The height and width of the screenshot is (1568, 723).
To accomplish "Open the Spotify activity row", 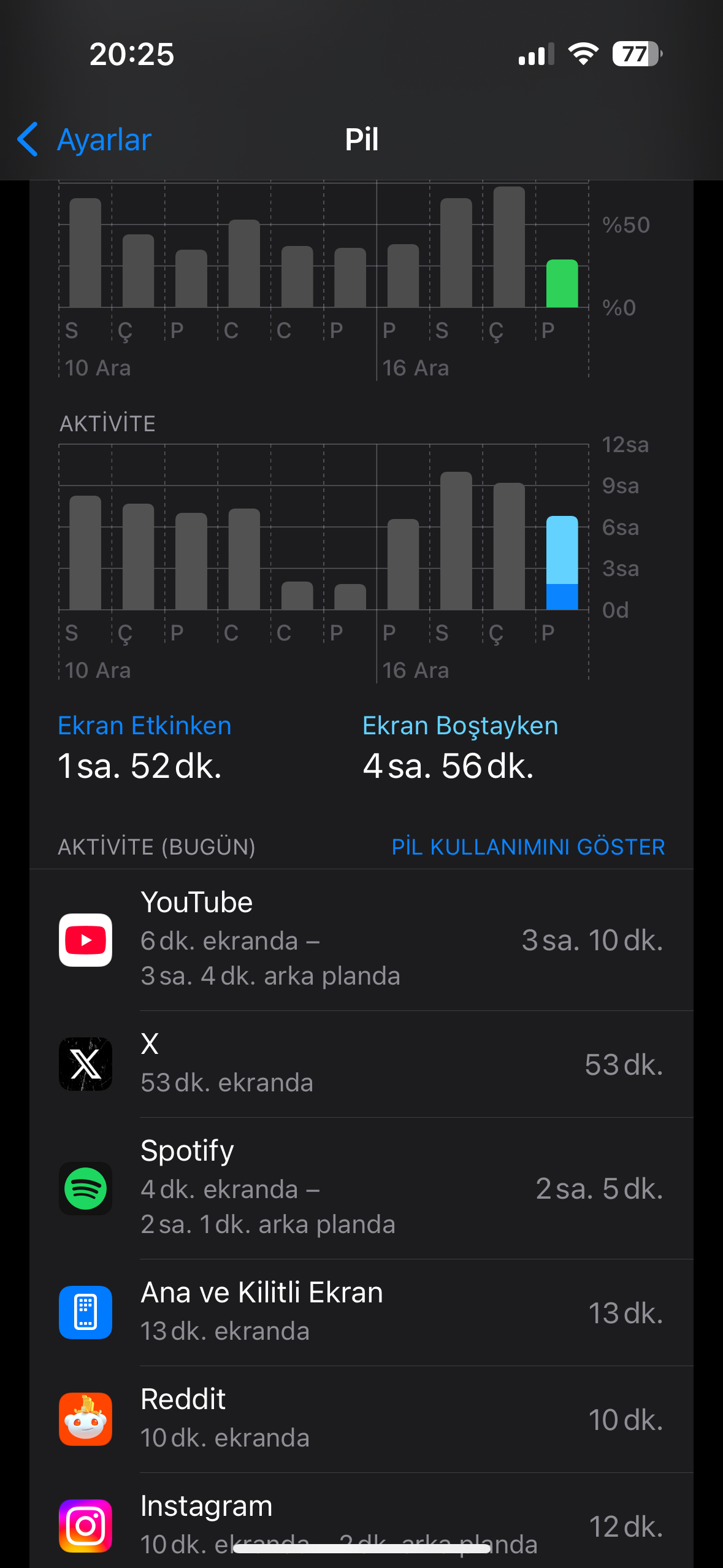I will pos(361,1188).
